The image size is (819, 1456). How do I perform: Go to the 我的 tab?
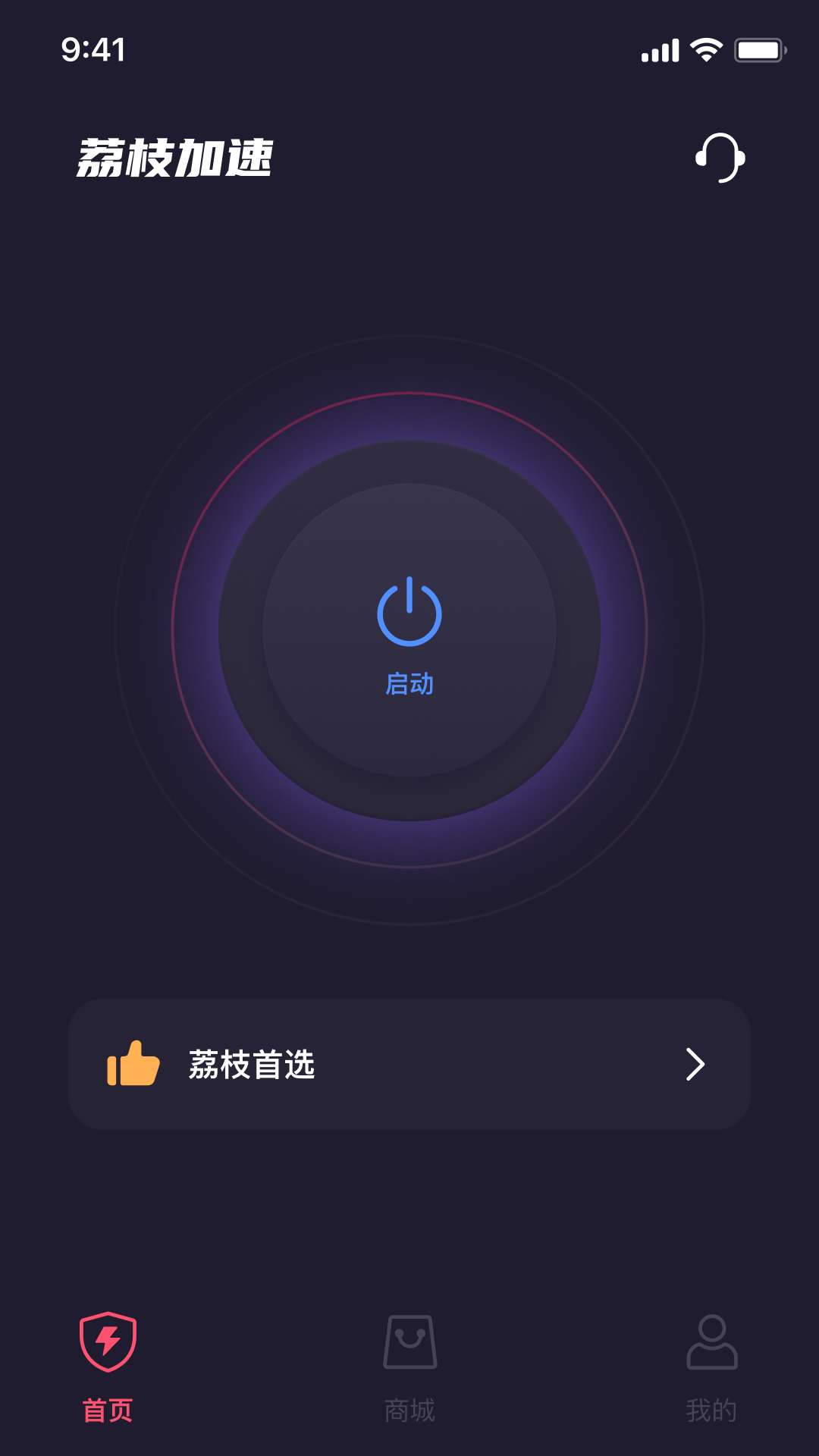pyautogui.click(x=711, y=1366)
